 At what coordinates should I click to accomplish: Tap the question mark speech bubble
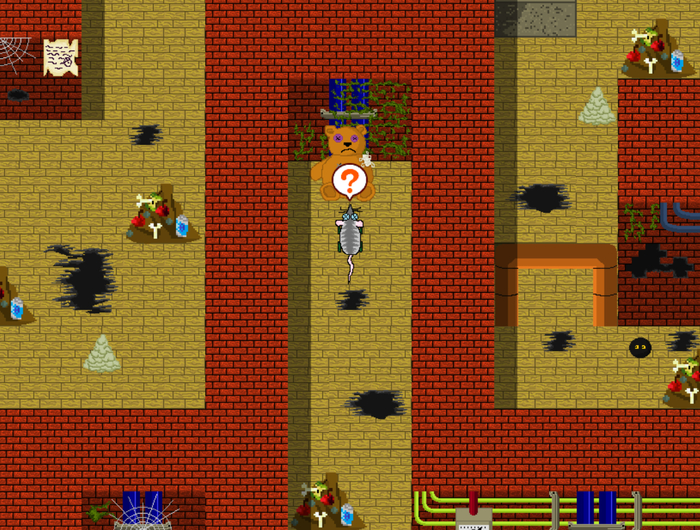tap(350, 181)
